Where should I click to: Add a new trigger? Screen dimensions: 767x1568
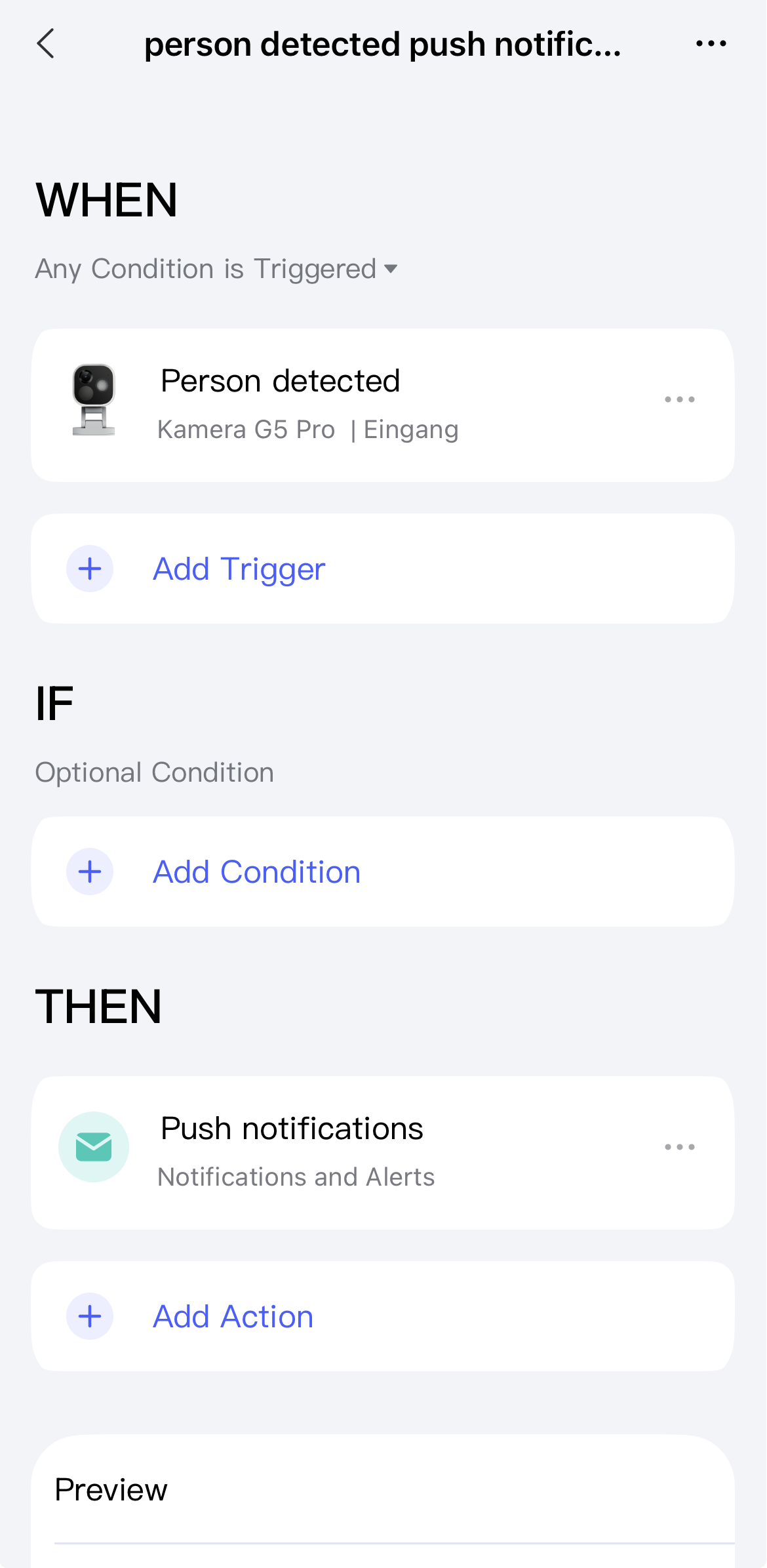point(239,569)
